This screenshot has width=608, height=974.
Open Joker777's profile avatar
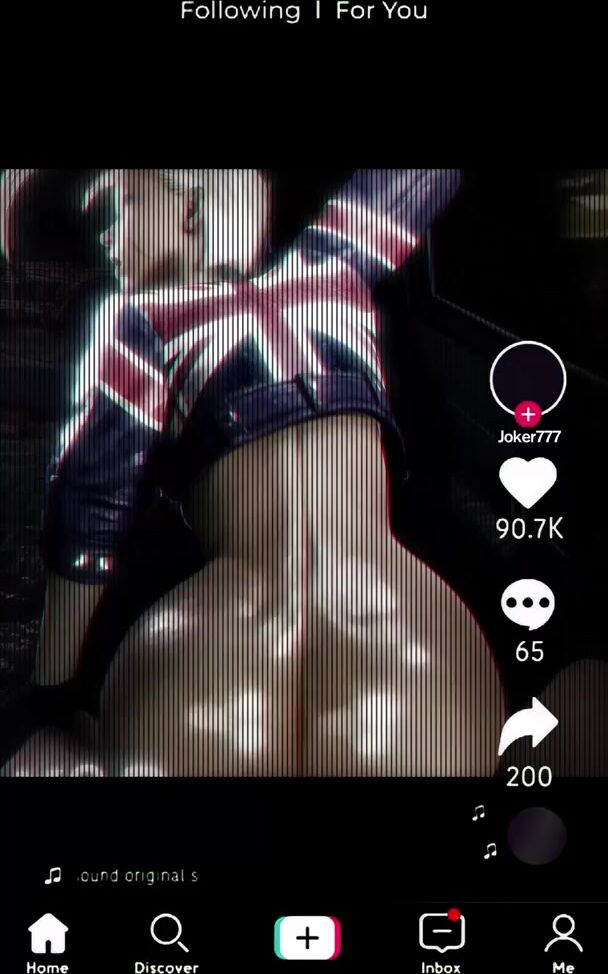tap(528, 378)
